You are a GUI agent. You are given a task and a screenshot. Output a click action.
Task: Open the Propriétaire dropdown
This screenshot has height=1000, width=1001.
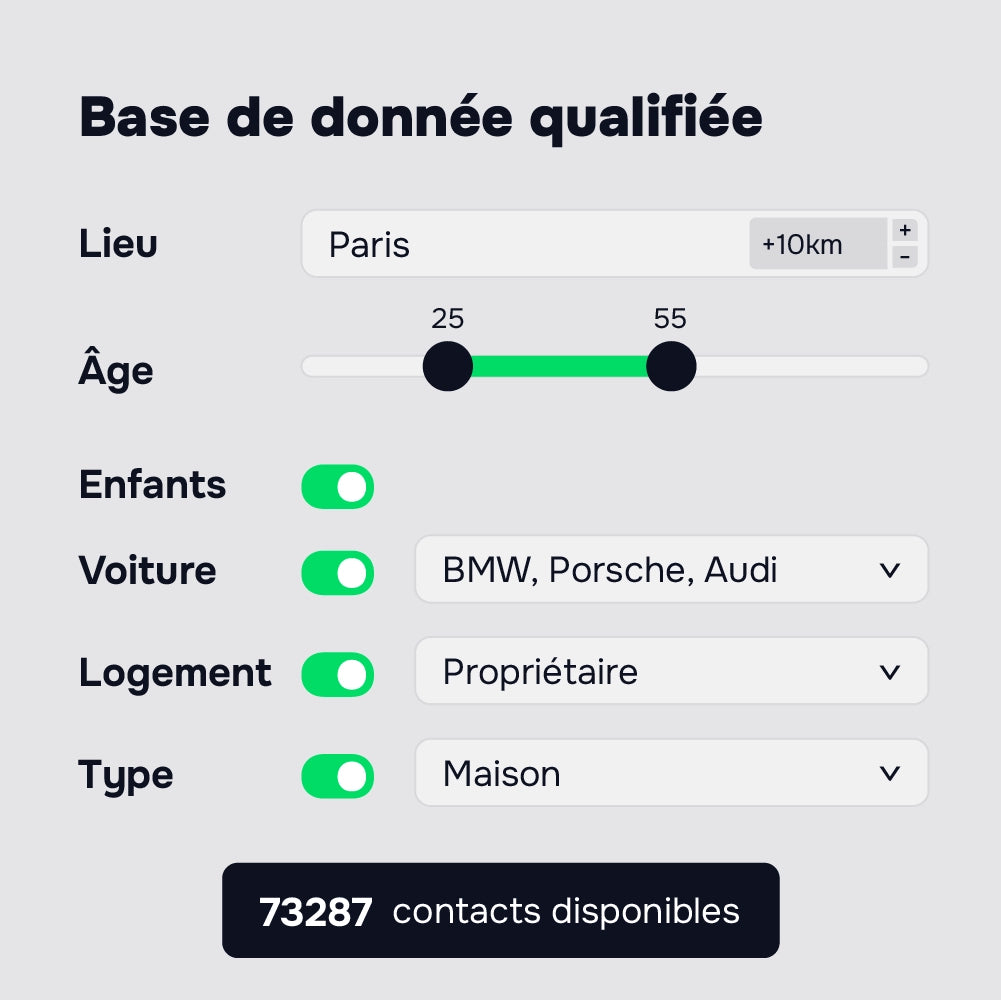671,672
